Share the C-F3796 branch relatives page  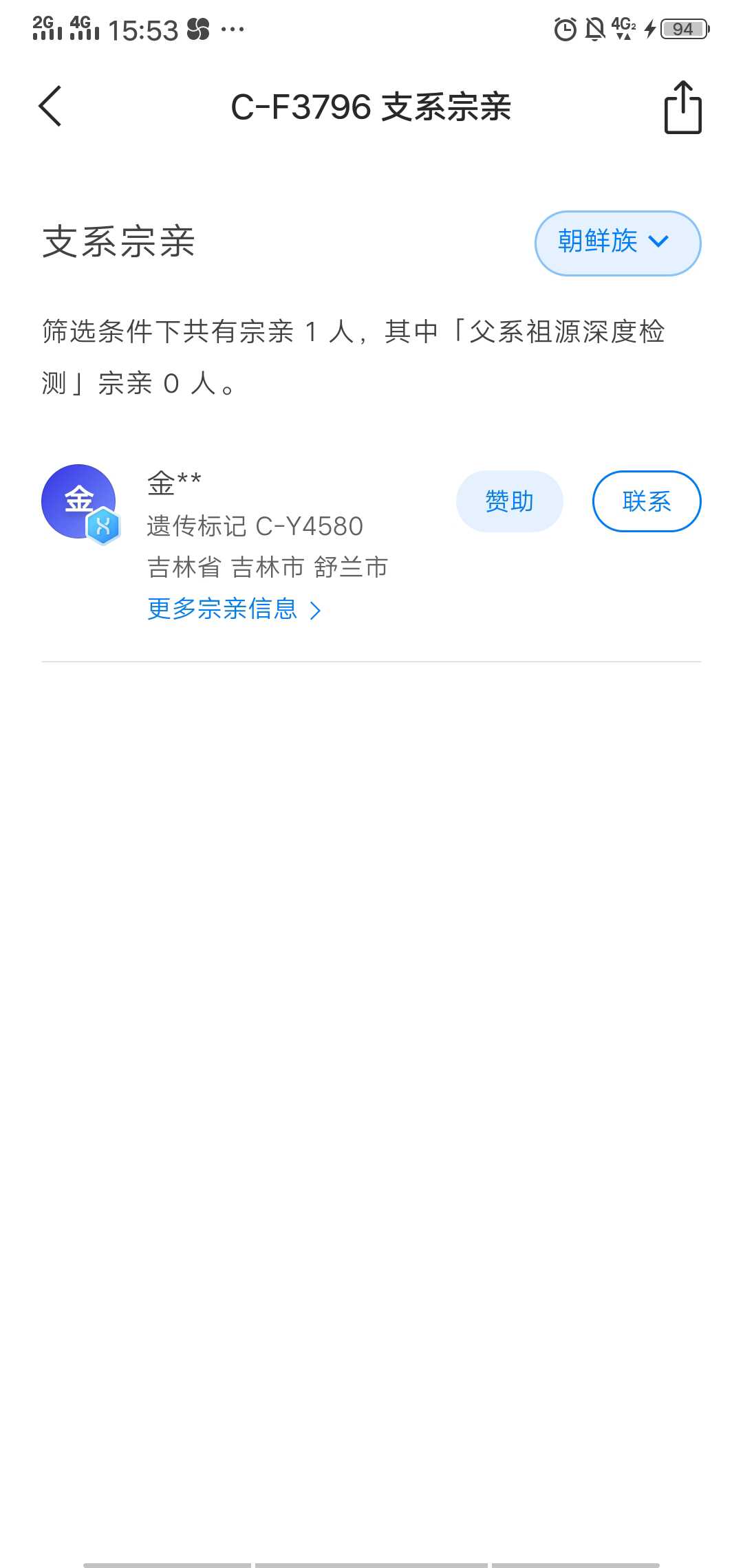point(682,107)
